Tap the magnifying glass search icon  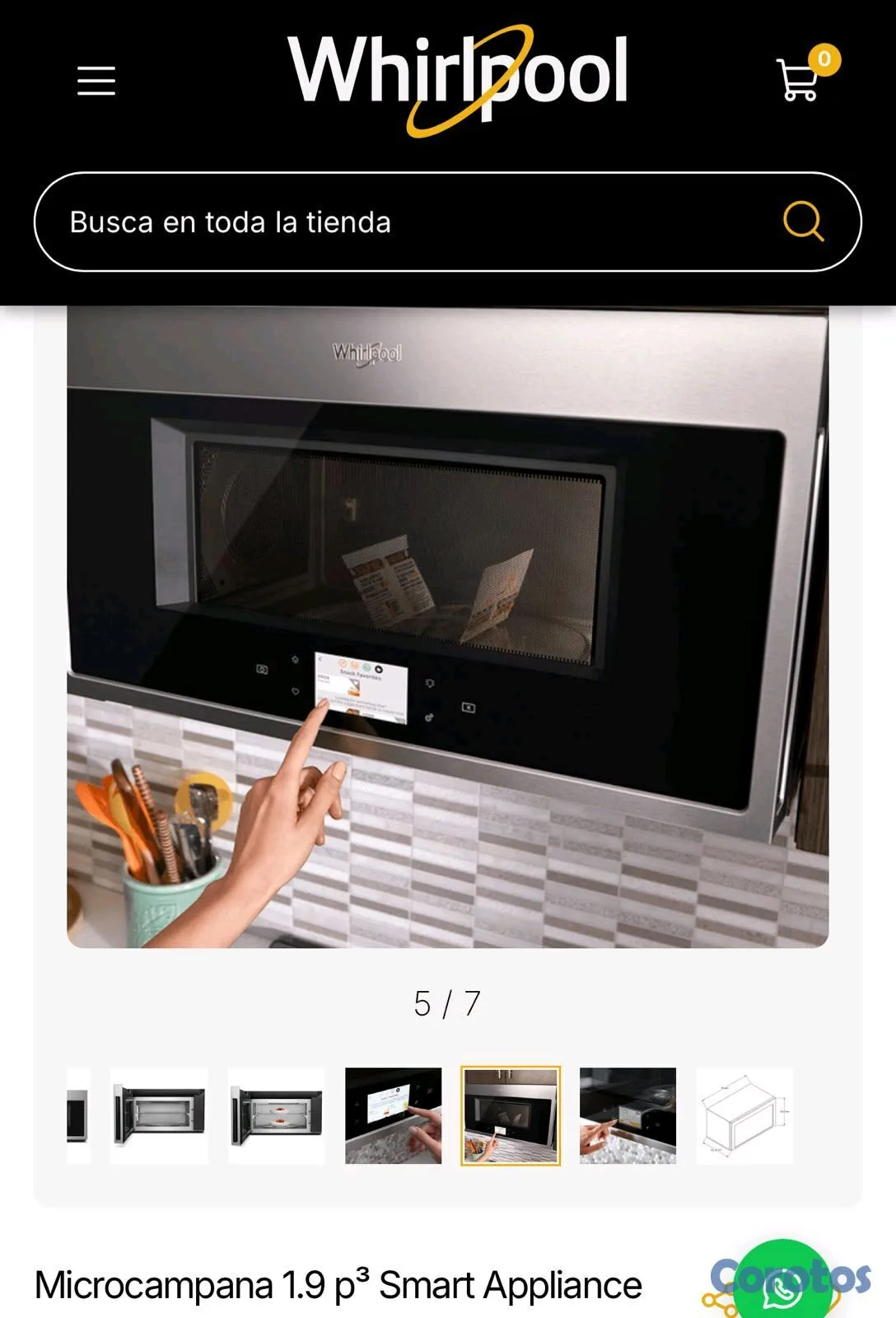point(803,221)
